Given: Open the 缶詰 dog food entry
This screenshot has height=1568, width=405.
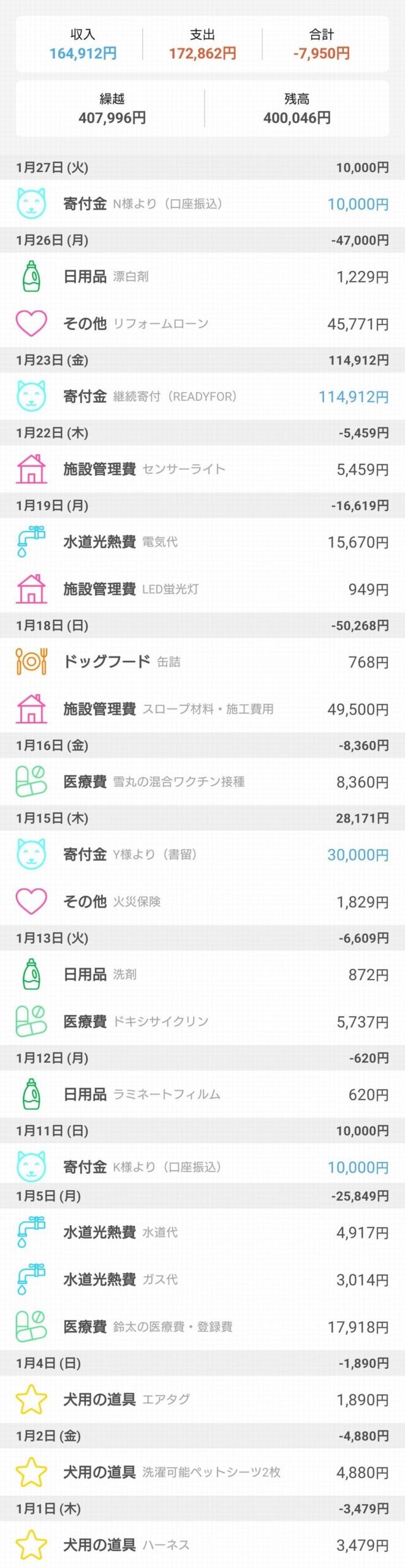Looking at the screenshot, I should pyautogui.click(x=202, y=662).
